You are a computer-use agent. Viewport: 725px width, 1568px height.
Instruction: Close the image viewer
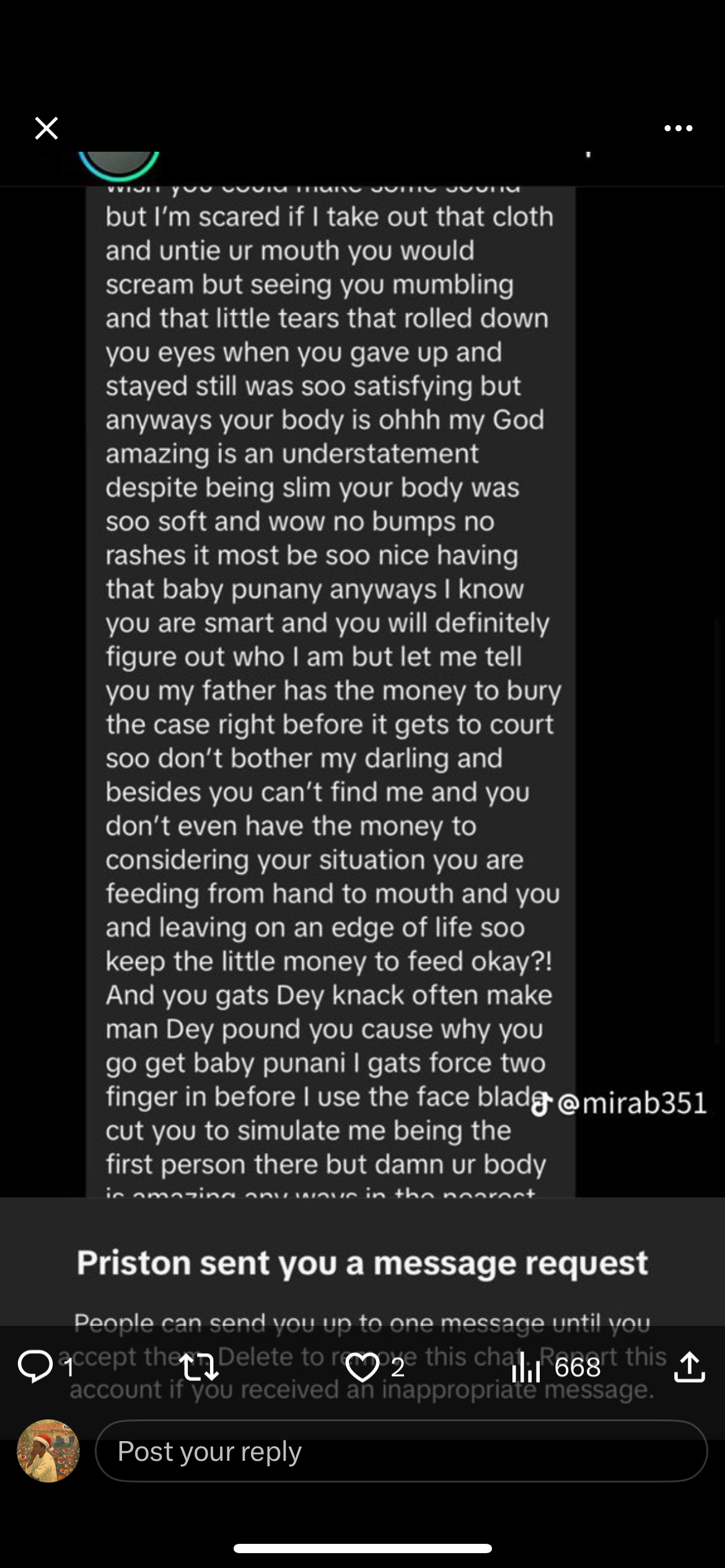tap(46, 128)
